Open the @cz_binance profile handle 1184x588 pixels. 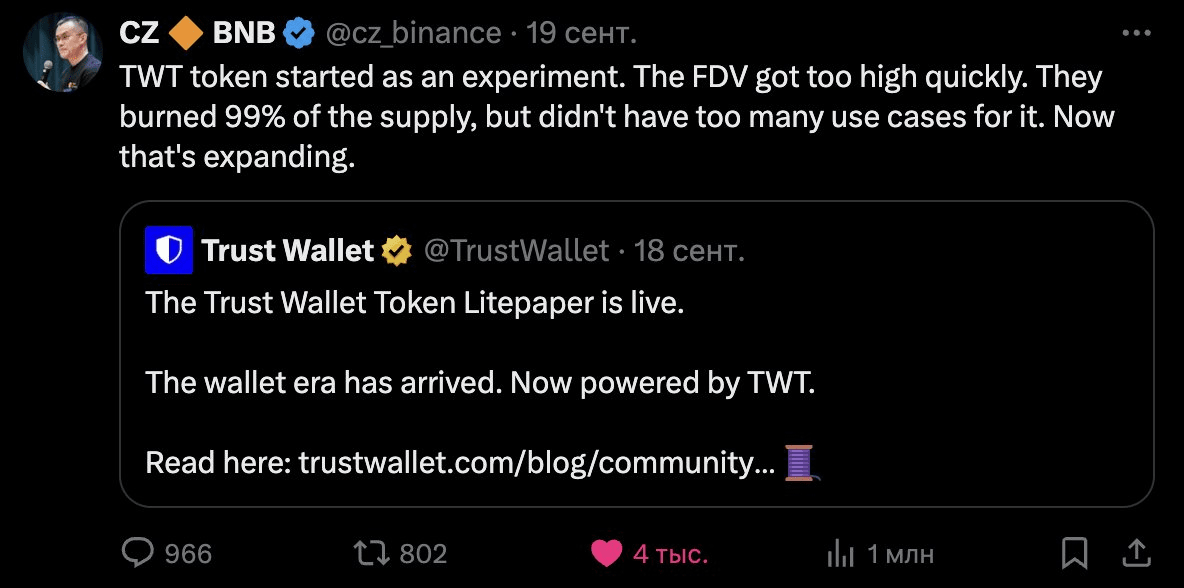[x=412, y=33]
